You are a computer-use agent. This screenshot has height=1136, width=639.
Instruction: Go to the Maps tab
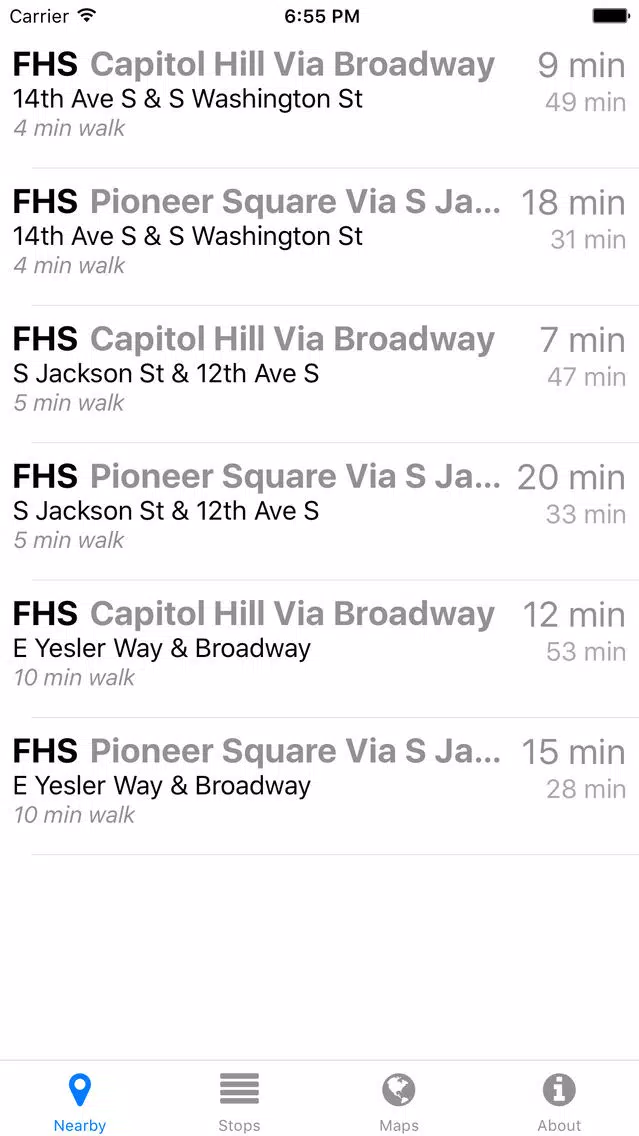[x=399, y=1100]
